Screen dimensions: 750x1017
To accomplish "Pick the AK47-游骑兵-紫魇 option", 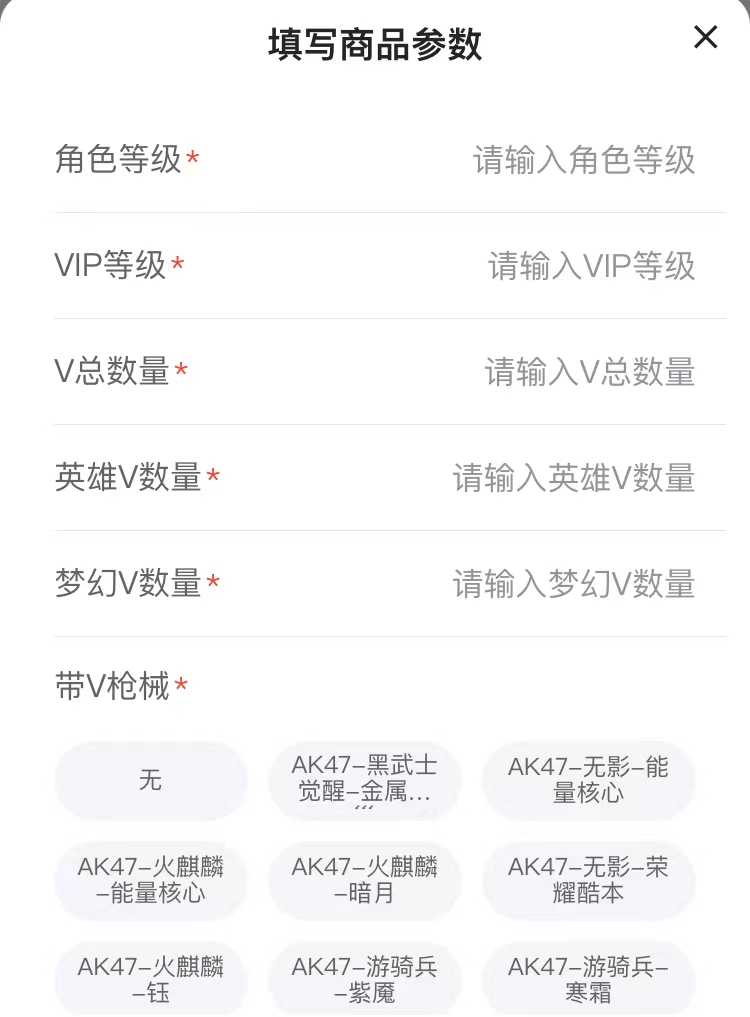I will tap(365, 979).
